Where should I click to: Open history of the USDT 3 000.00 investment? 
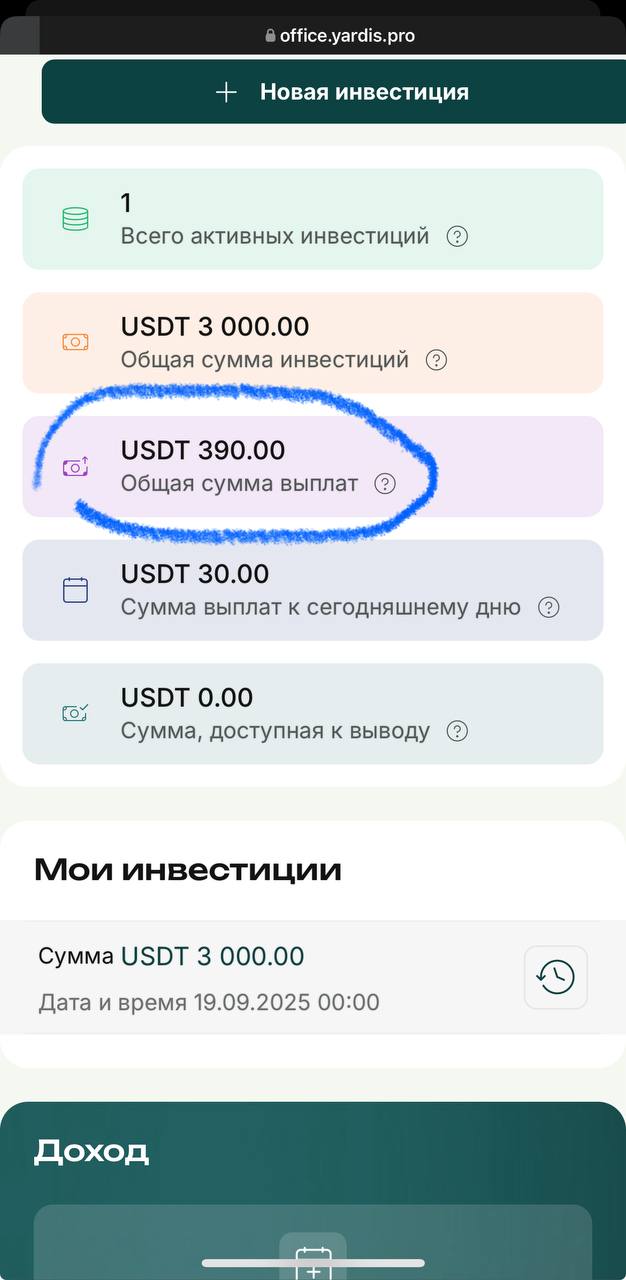[555, 977]
